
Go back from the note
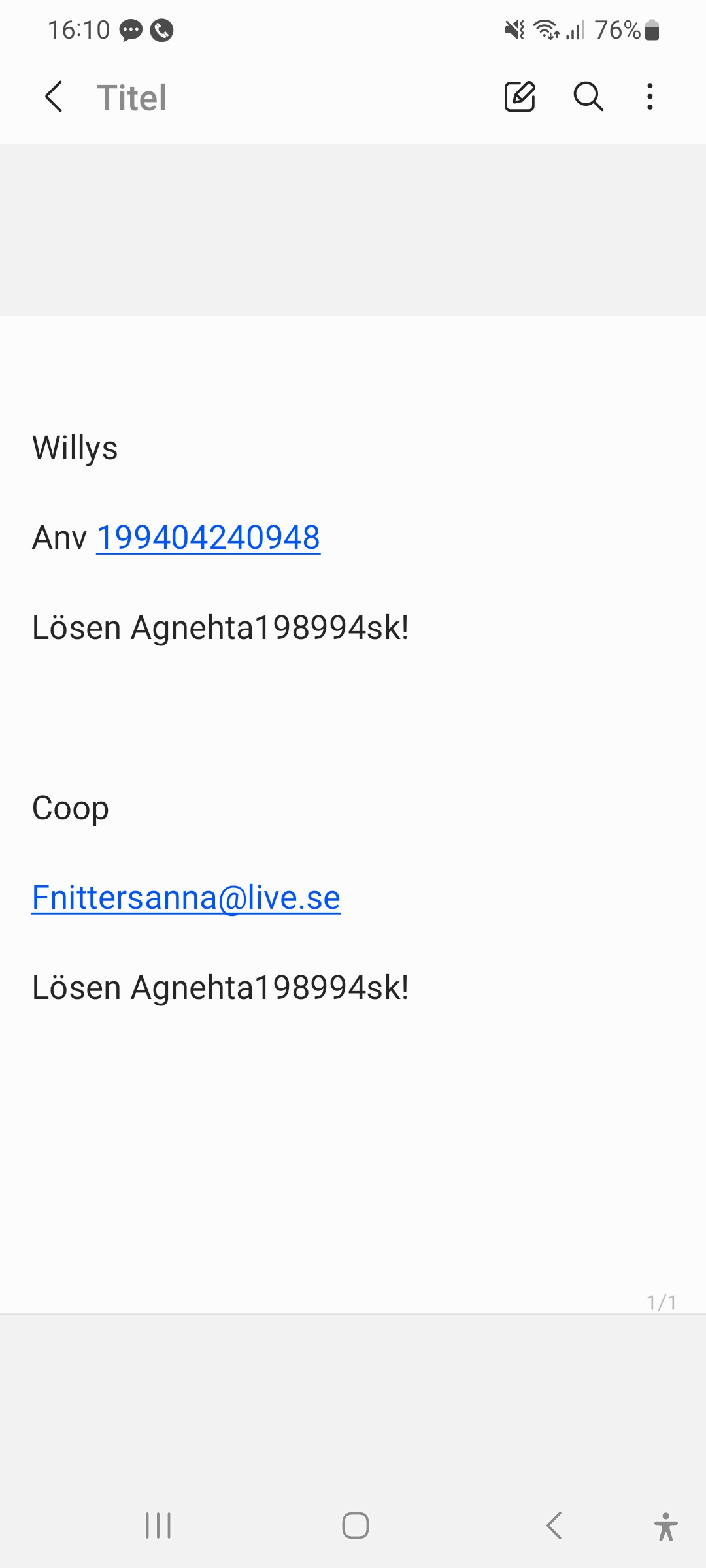[x=54, y=97]
